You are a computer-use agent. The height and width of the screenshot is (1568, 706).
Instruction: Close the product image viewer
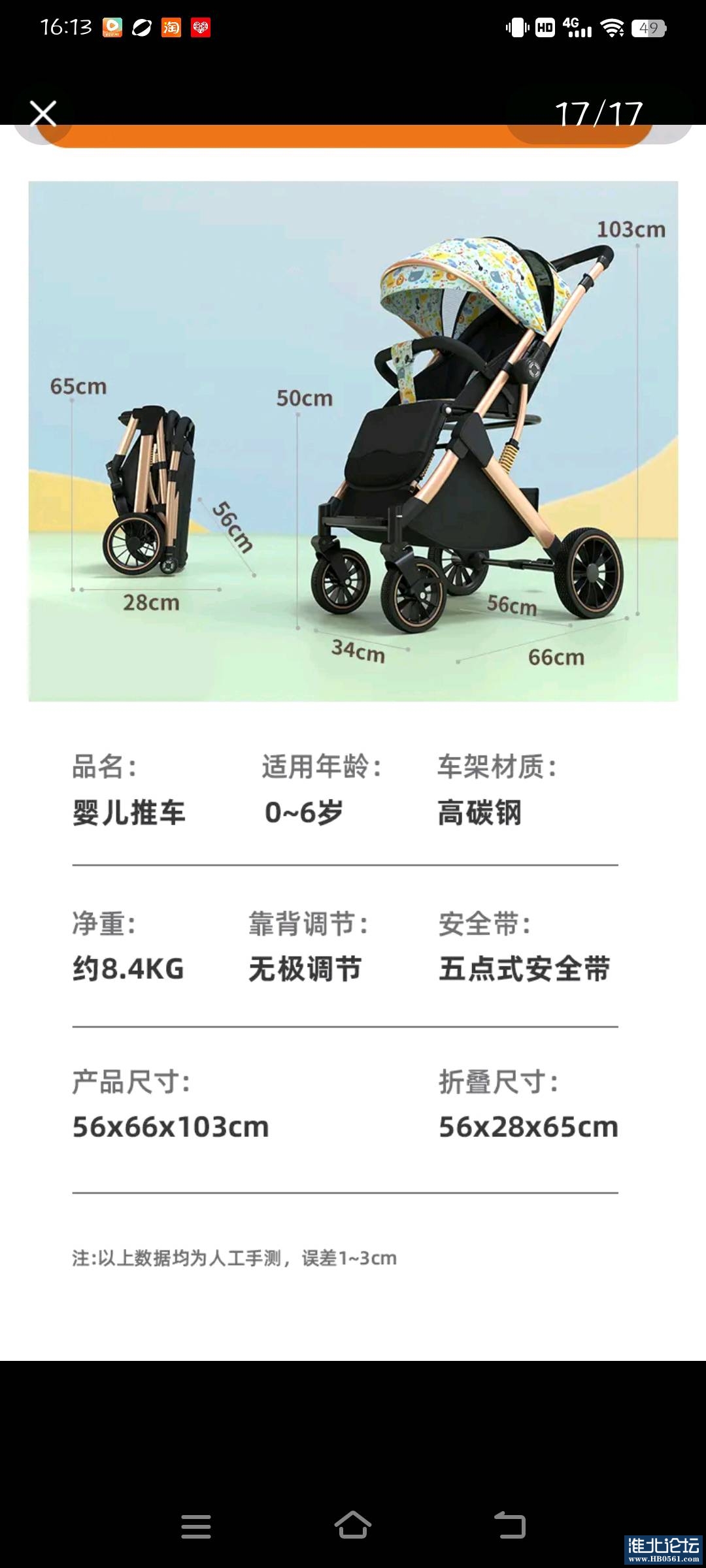pyautogui.click(x=43, y=114)
